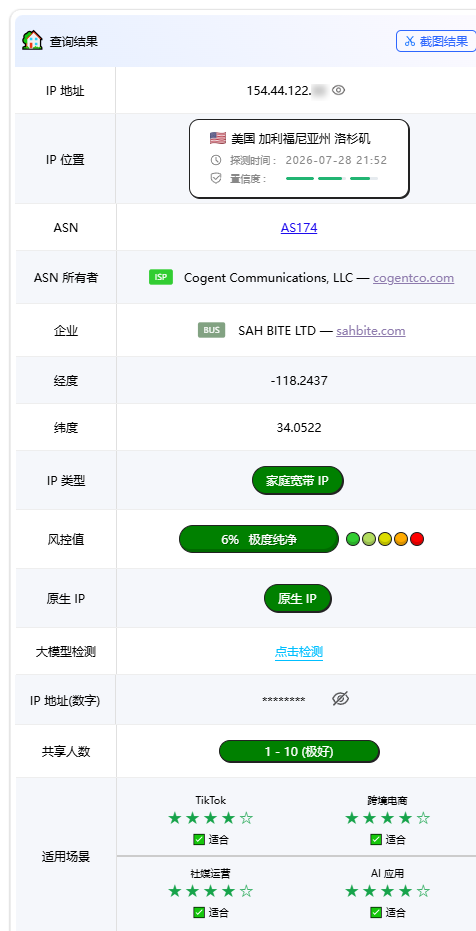Visit the cogentco.com link
This screenshot has width=476, height=931.
[413, 278]
